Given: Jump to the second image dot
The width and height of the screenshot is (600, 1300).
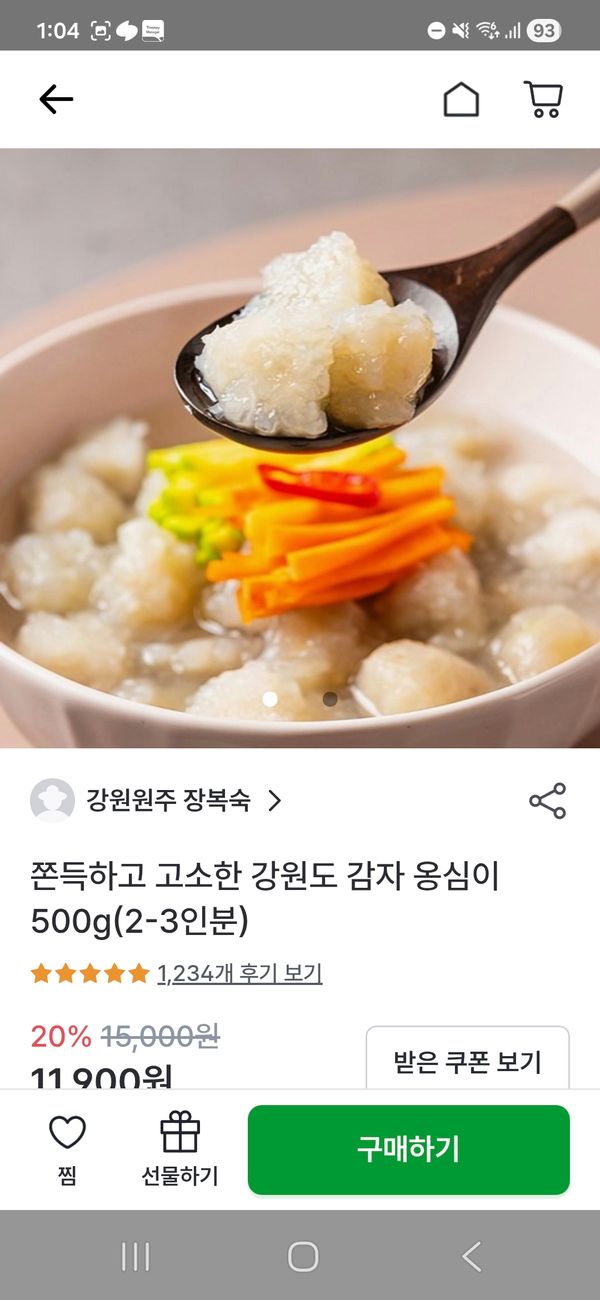Looking at the screenshot, I should tap(330, 699).
